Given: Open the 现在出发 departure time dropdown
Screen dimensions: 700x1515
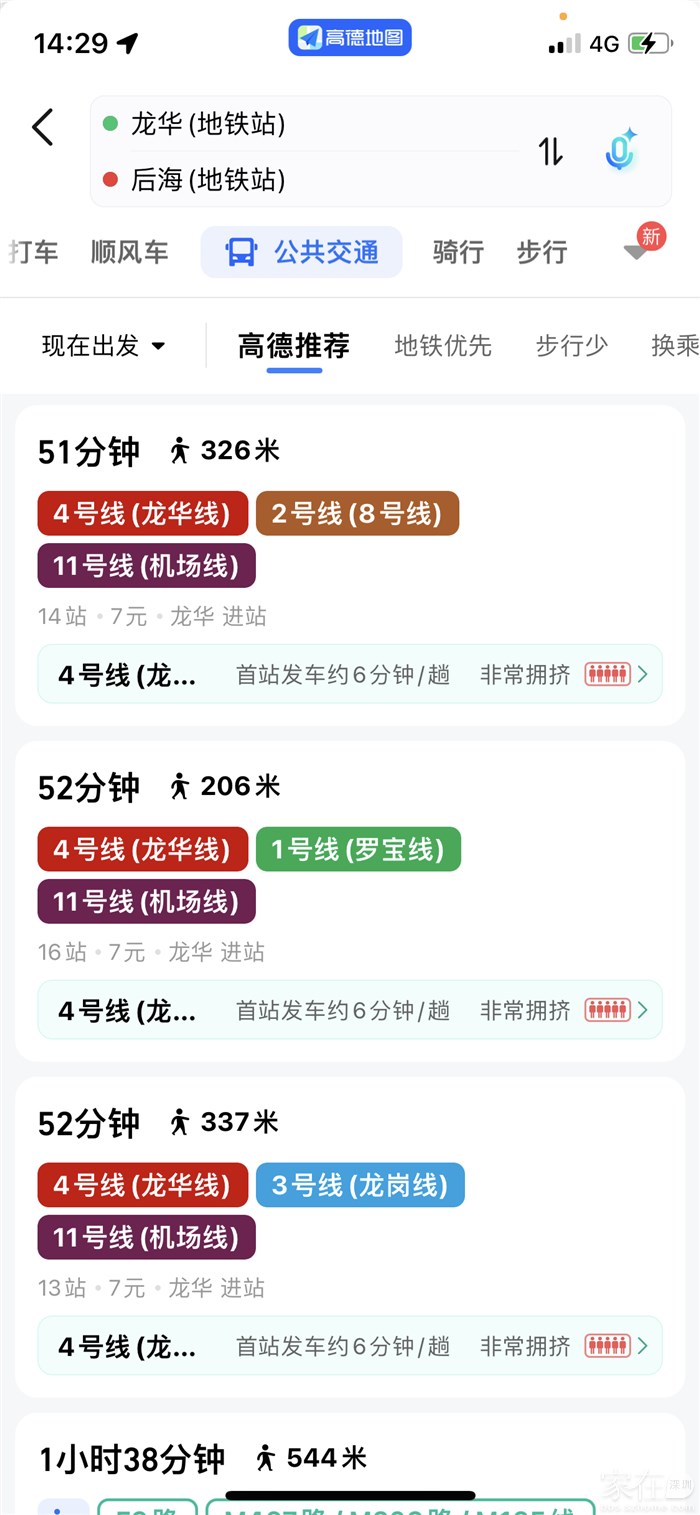Looking at the screenshot, I should 103,346.
